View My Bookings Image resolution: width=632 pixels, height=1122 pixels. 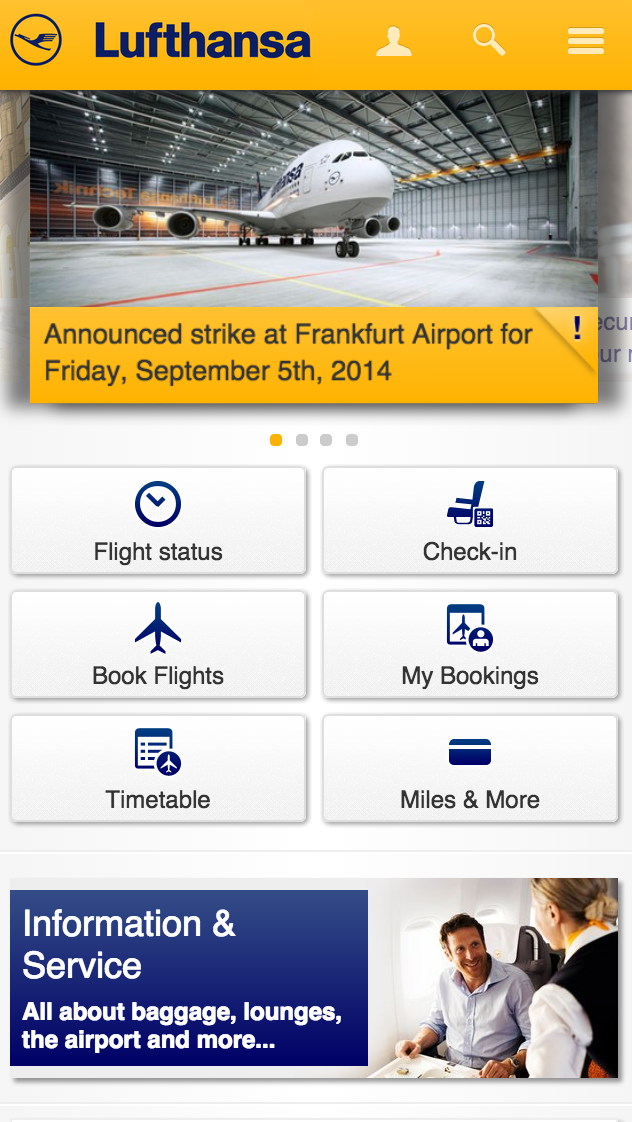tap(470, 645)
